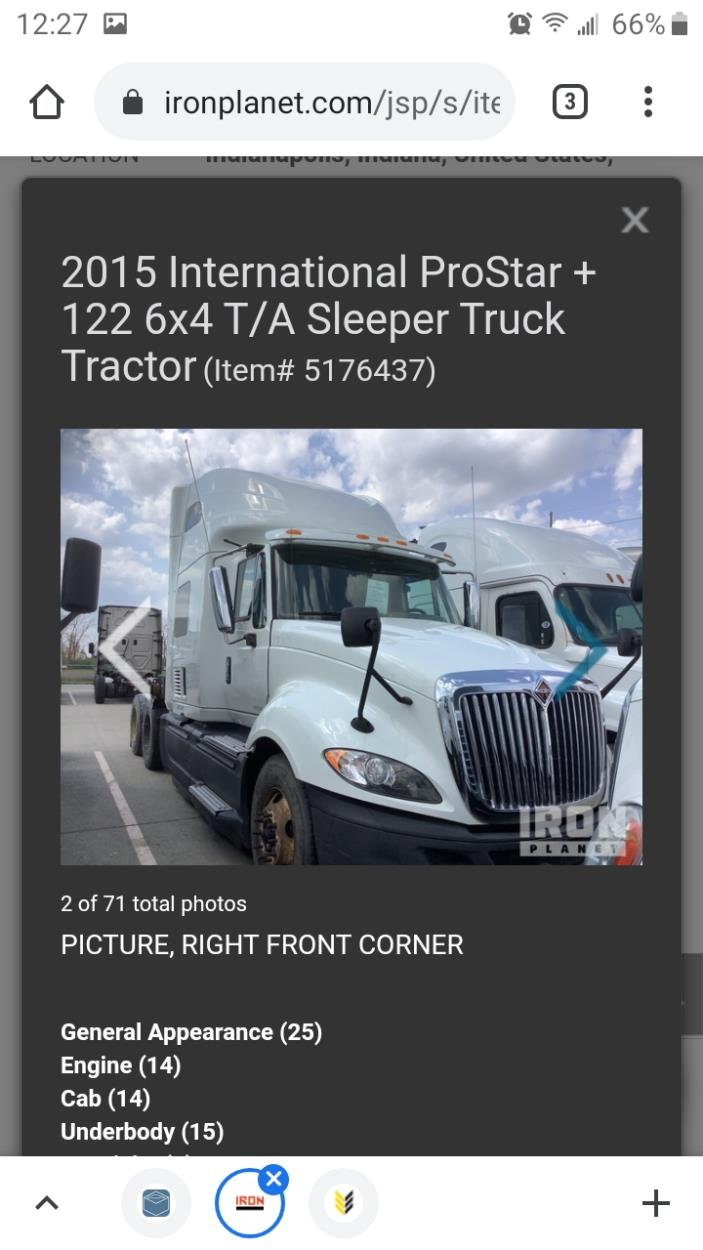Viewport: 703px width, 1250px height.
Task: Open the browser overflow menu
Action: (648, 102)
